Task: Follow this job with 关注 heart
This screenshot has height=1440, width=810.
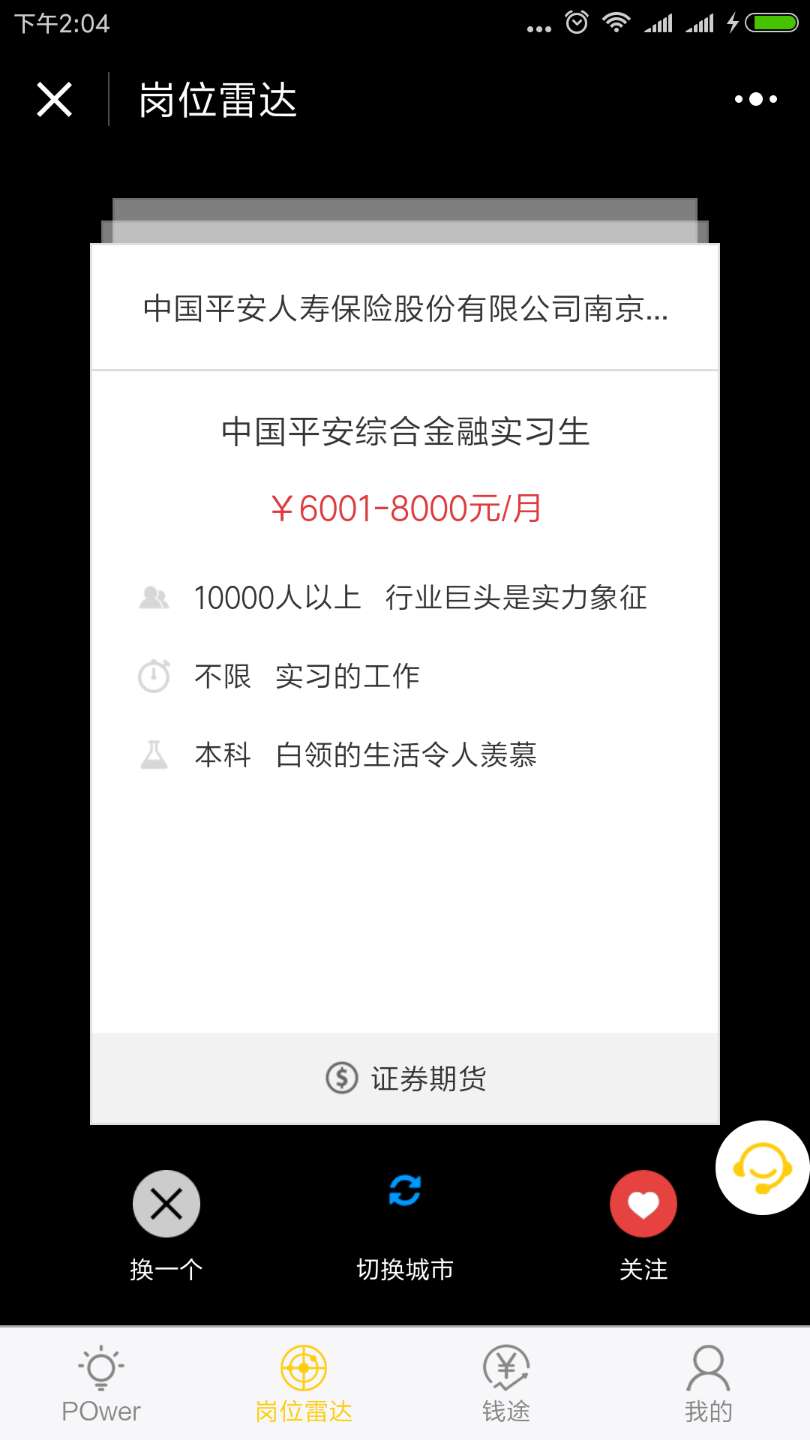Action: (x=643, y=1204)
